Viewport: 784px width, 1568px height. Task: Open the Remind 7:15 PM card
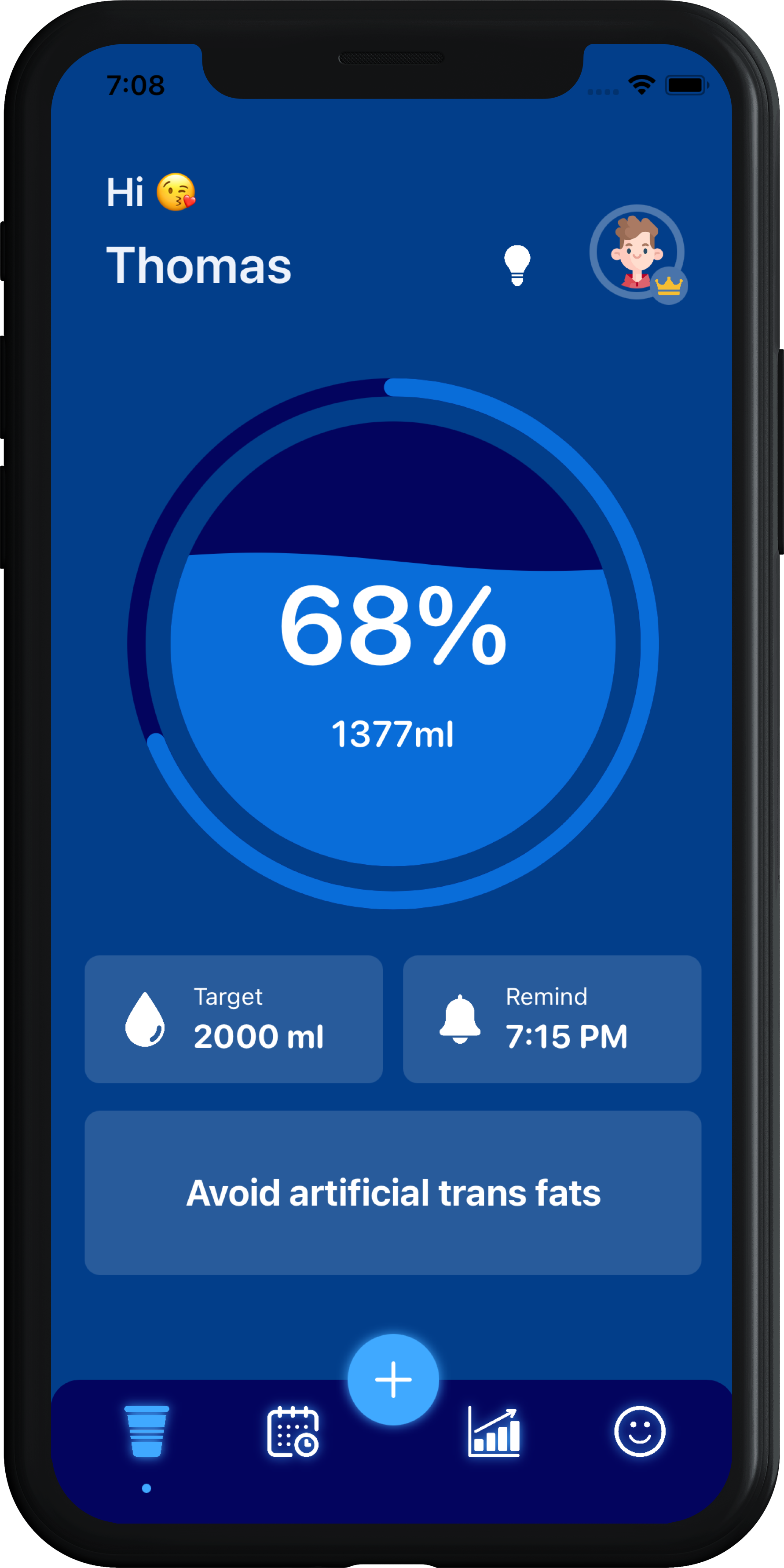551,1019
